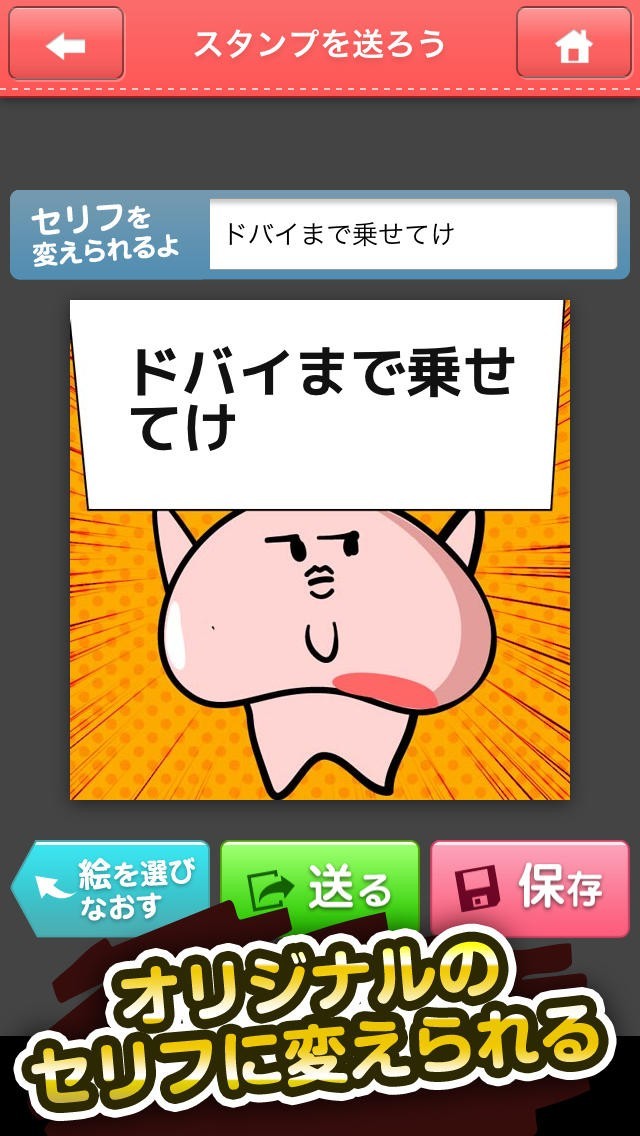This screenshot has width=640, height=1136.
Task: Go back using the arrow button
Action: pyautogui.click(x=66, y=43)
